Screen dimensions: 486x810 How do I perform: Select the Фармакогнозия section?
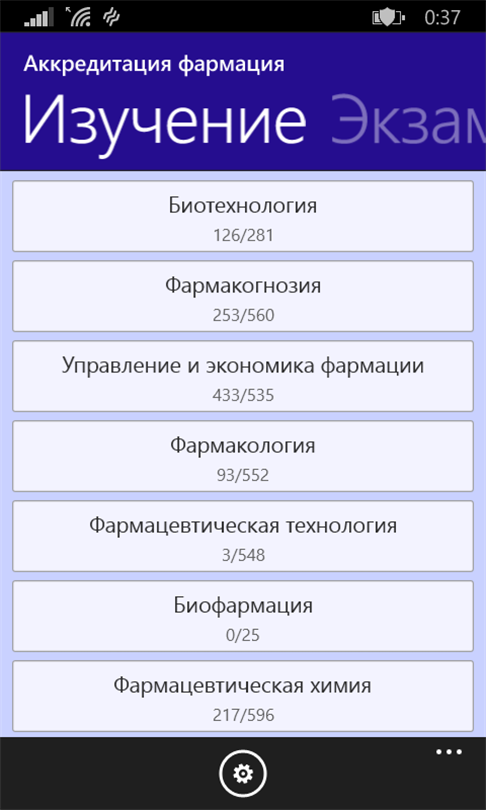pyautogui.click(x=243, y=296)
